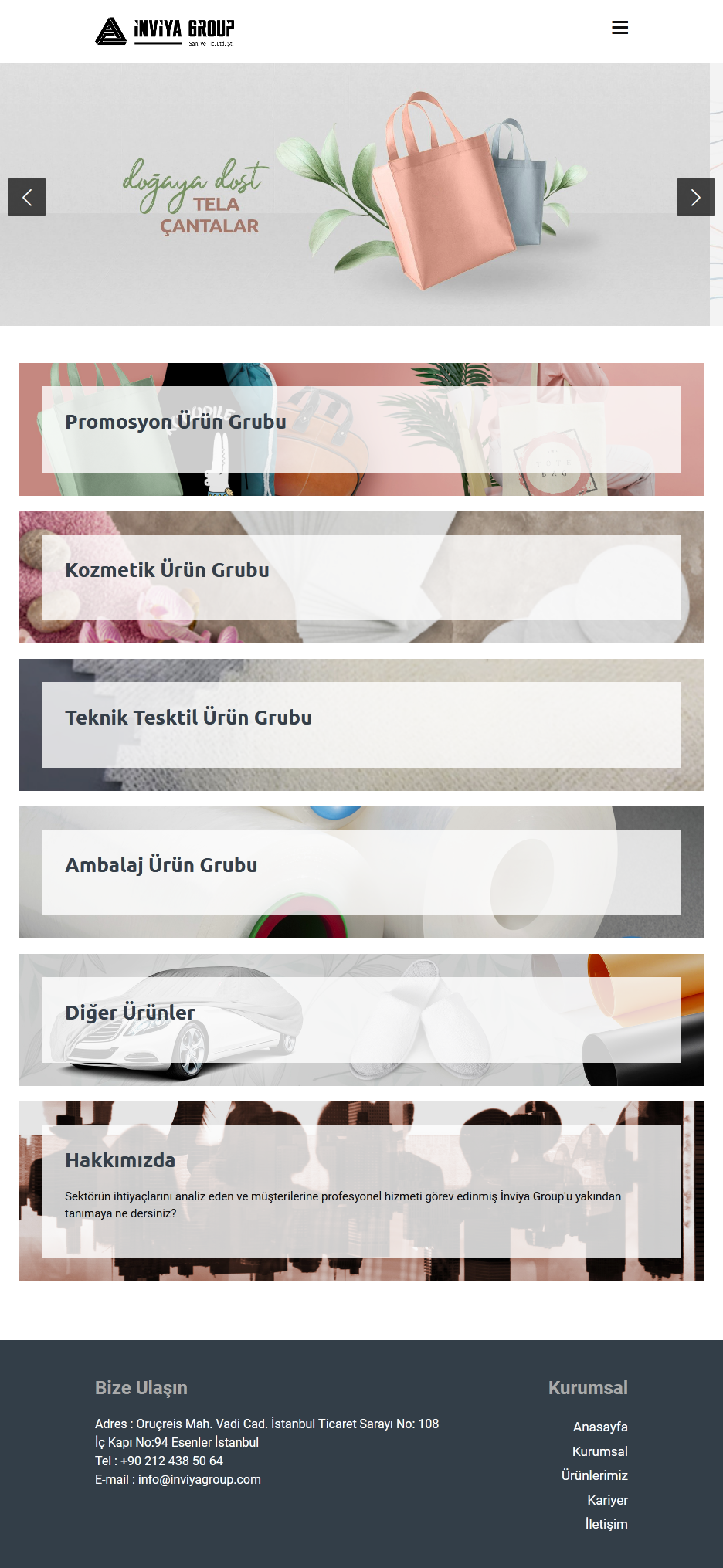Open Kozmetik Ürün Grubu card
The image size is (723, 1568).
point(361,577)
